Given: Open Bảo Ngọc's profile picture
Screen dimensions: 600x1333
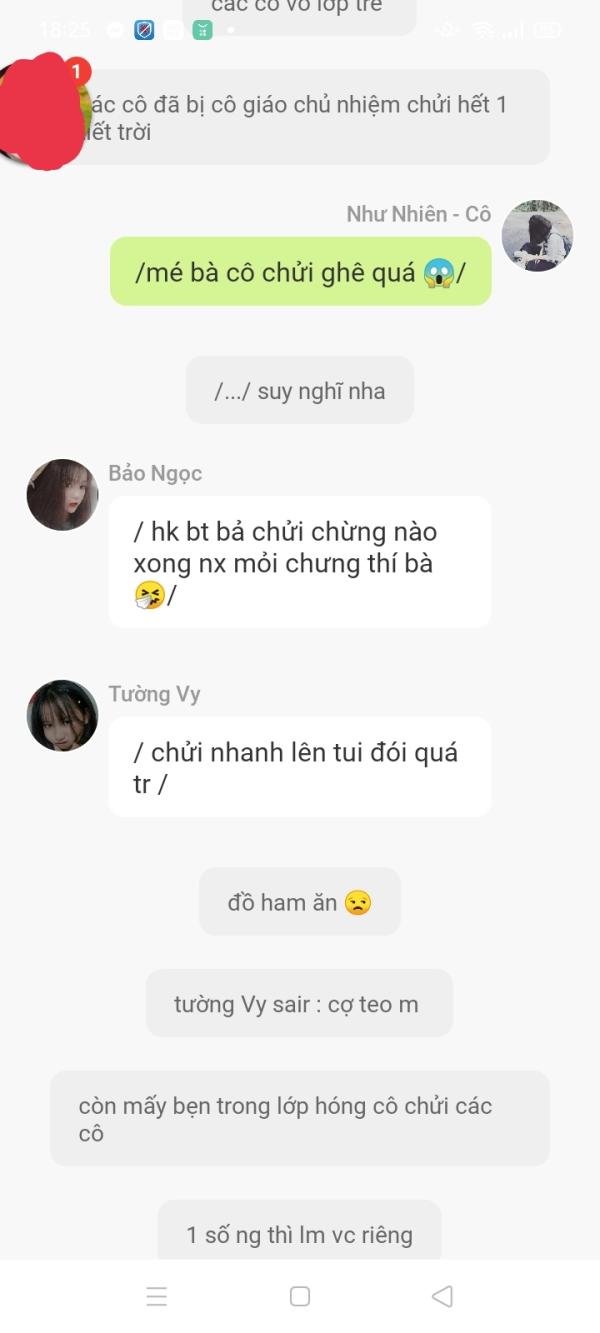Looking at the screenshot, I should point(62,495).
